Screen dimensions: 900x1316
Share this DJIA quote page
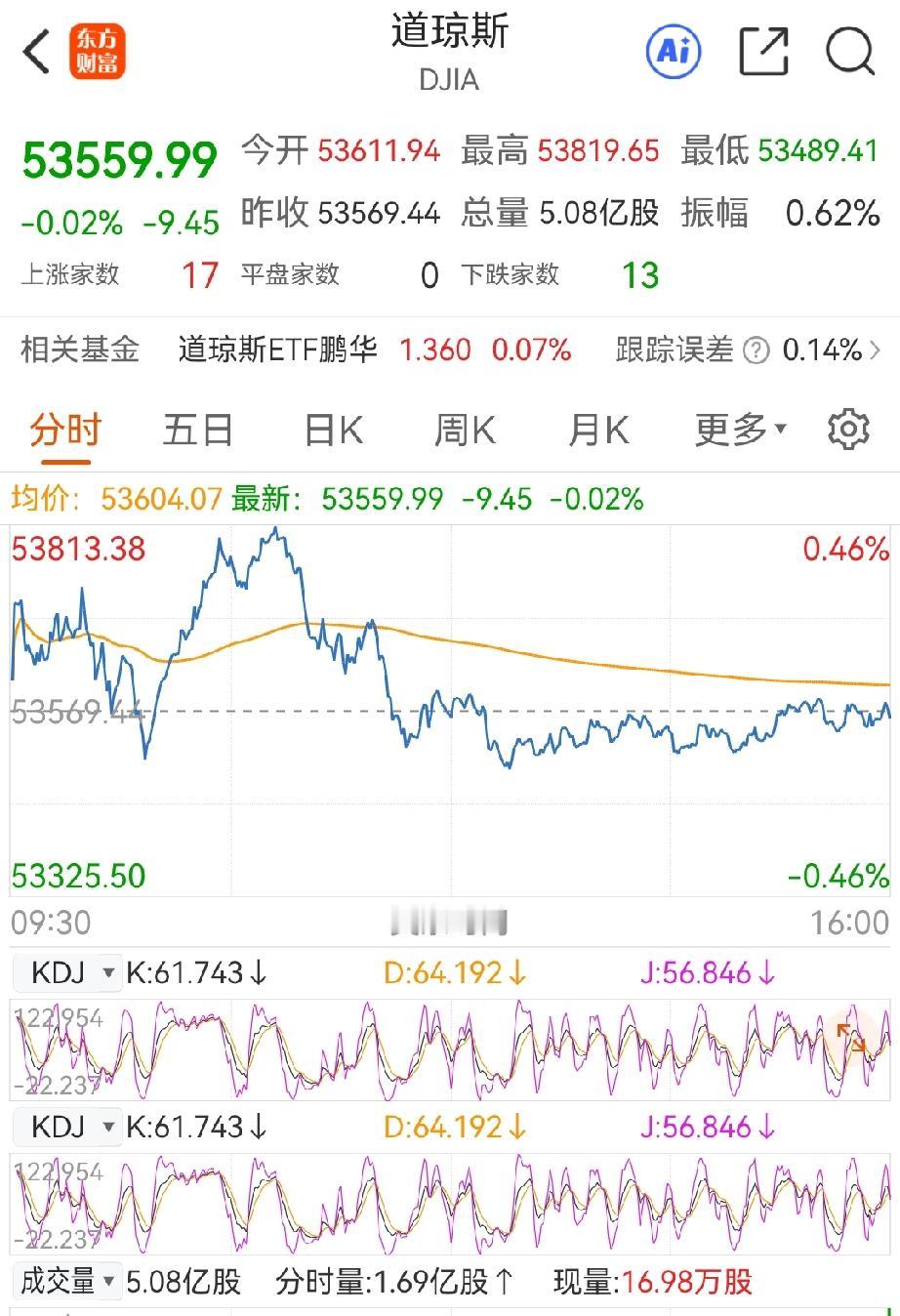763,51
